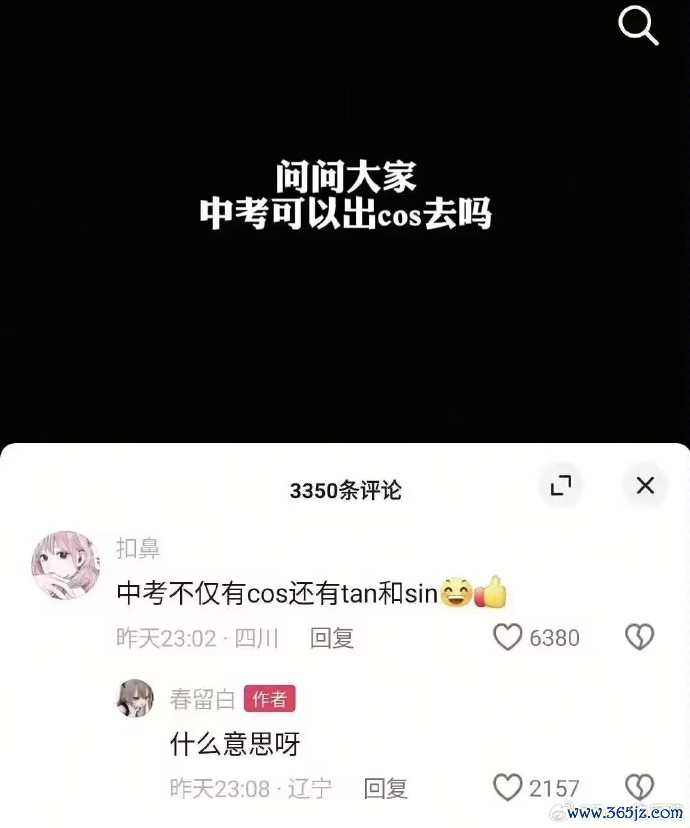This screenshot has height=828, width=690.
Task: Close the comments panel
Action: [x=645, y=486]
